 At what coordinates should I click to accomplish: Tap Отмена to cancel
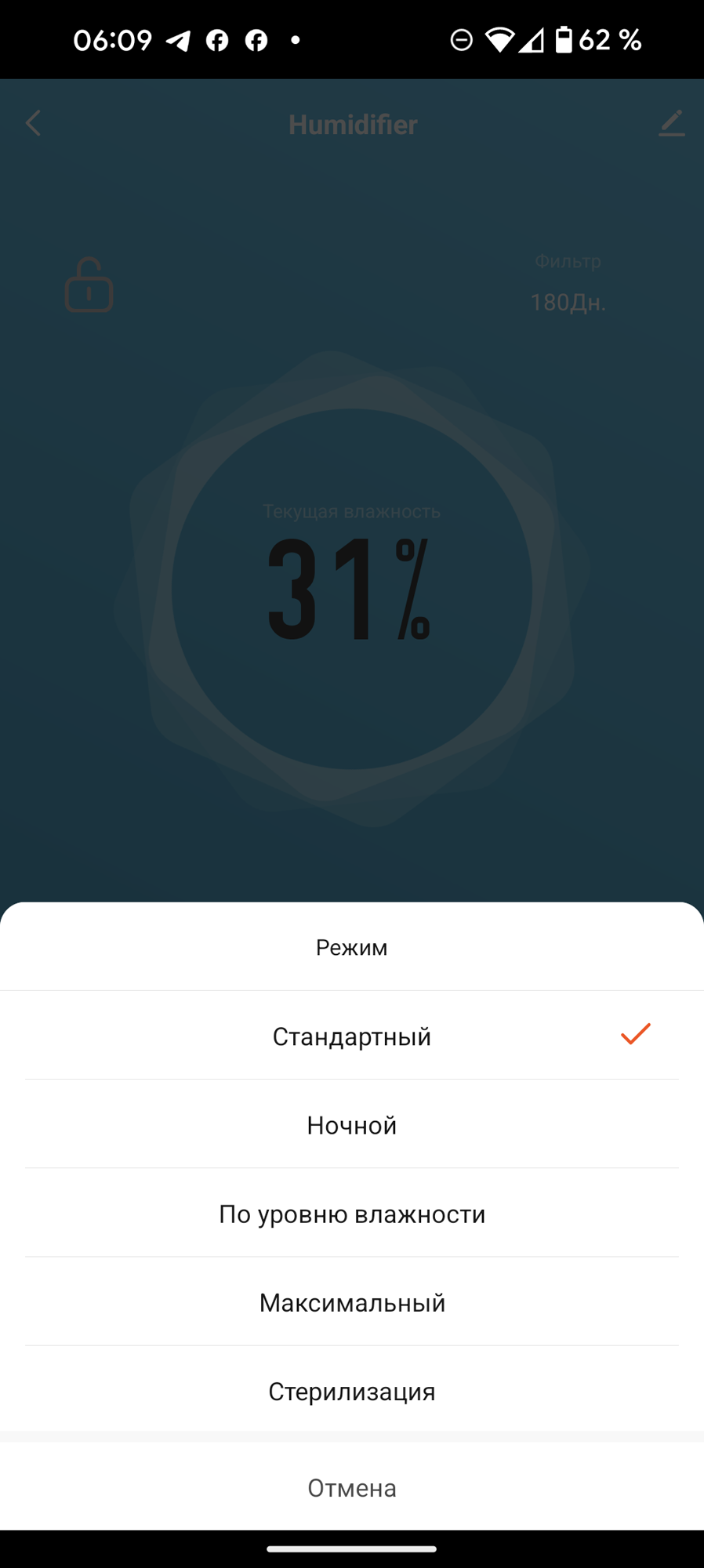pos(351,1487)
